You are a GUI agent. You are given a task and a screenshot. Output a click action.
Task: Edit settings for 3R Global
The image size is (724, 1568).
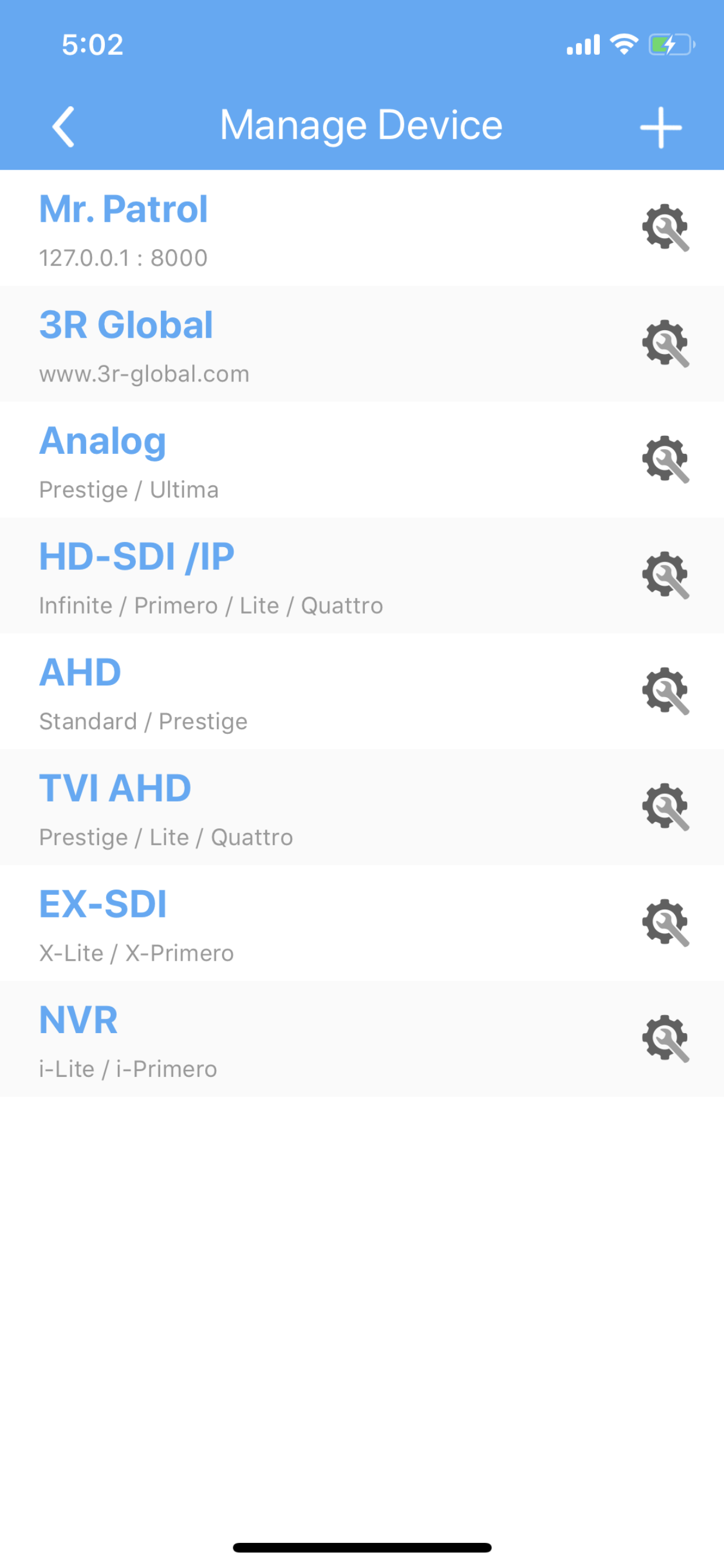click(665, 344)
